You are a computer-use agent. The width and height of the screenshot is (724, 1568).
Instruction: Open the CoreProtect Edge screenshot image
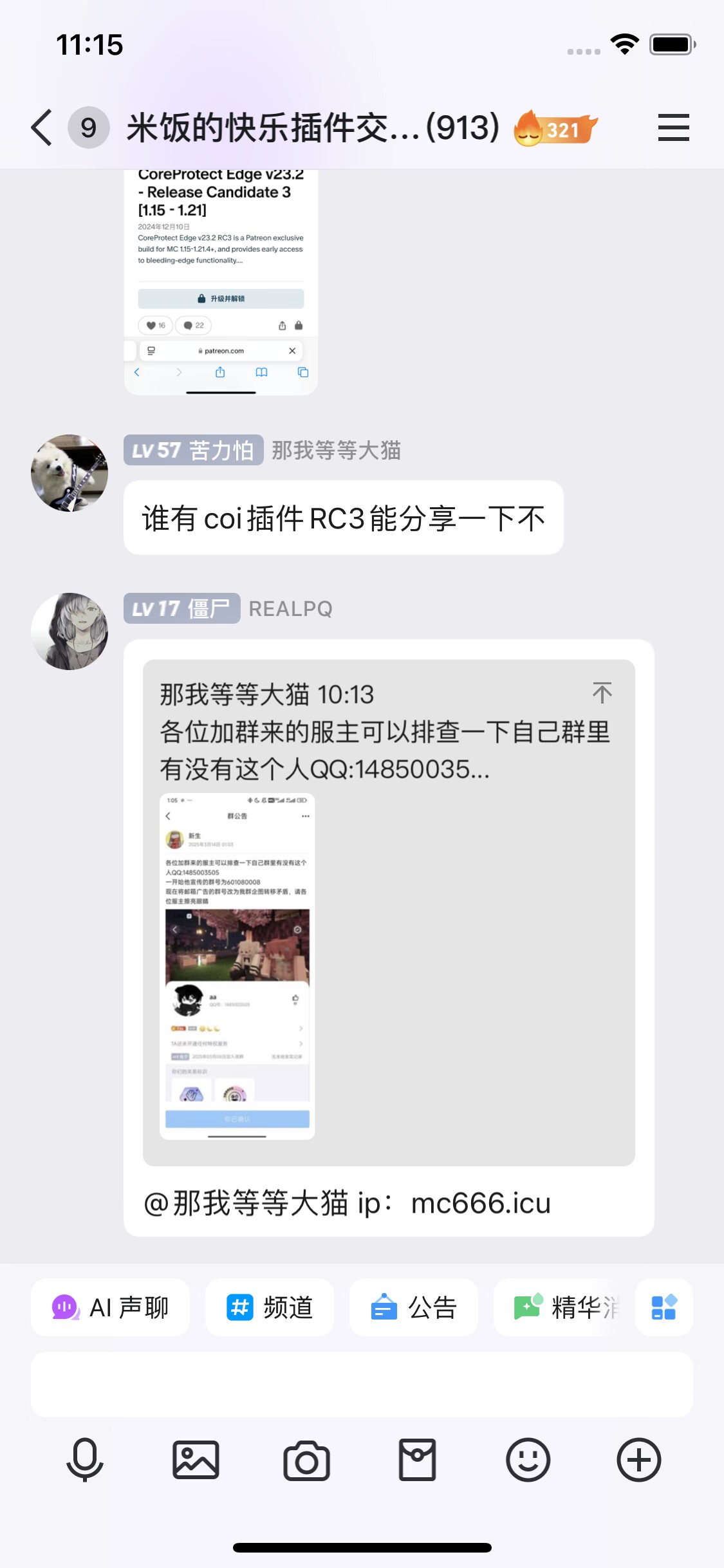[221, 282]
